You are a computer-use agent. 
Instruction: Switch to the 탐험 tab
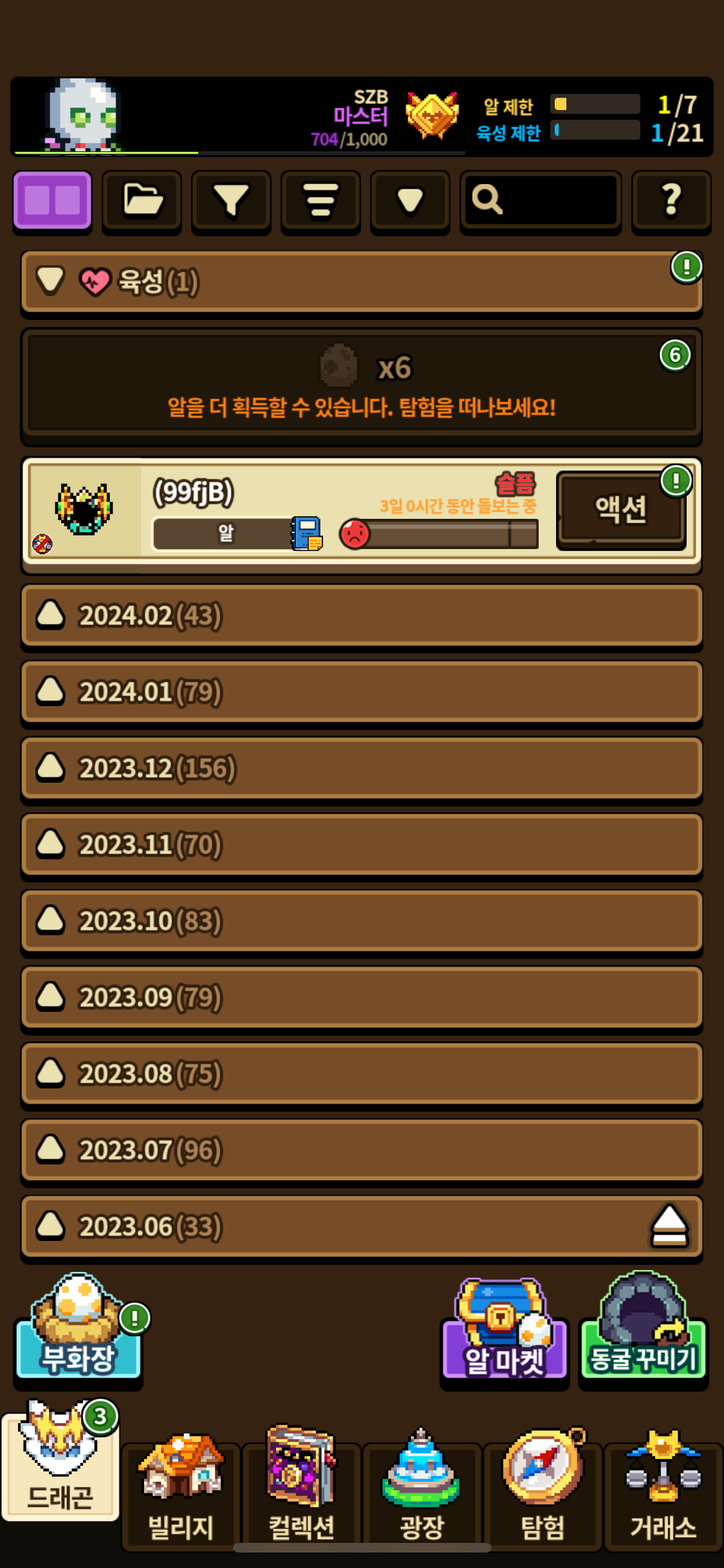click(x=543, y=1493)
